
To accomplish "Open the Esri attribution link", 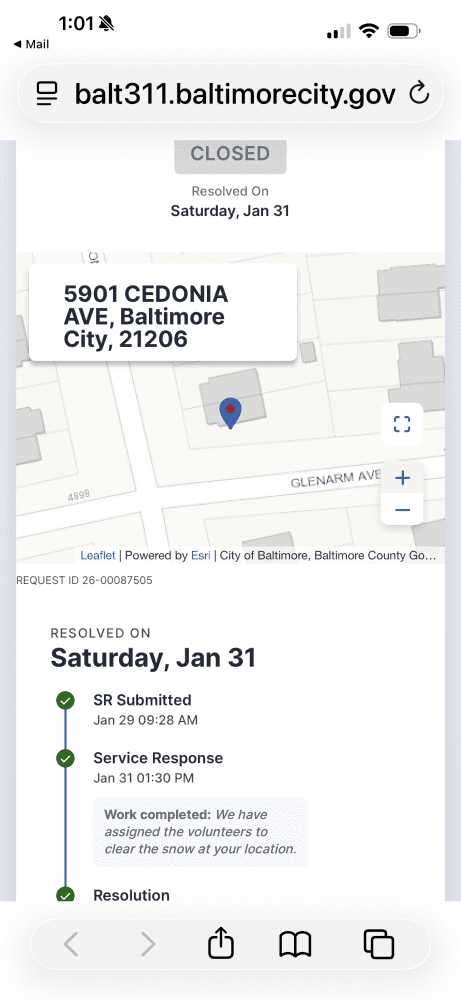I will tap(200, 555).
